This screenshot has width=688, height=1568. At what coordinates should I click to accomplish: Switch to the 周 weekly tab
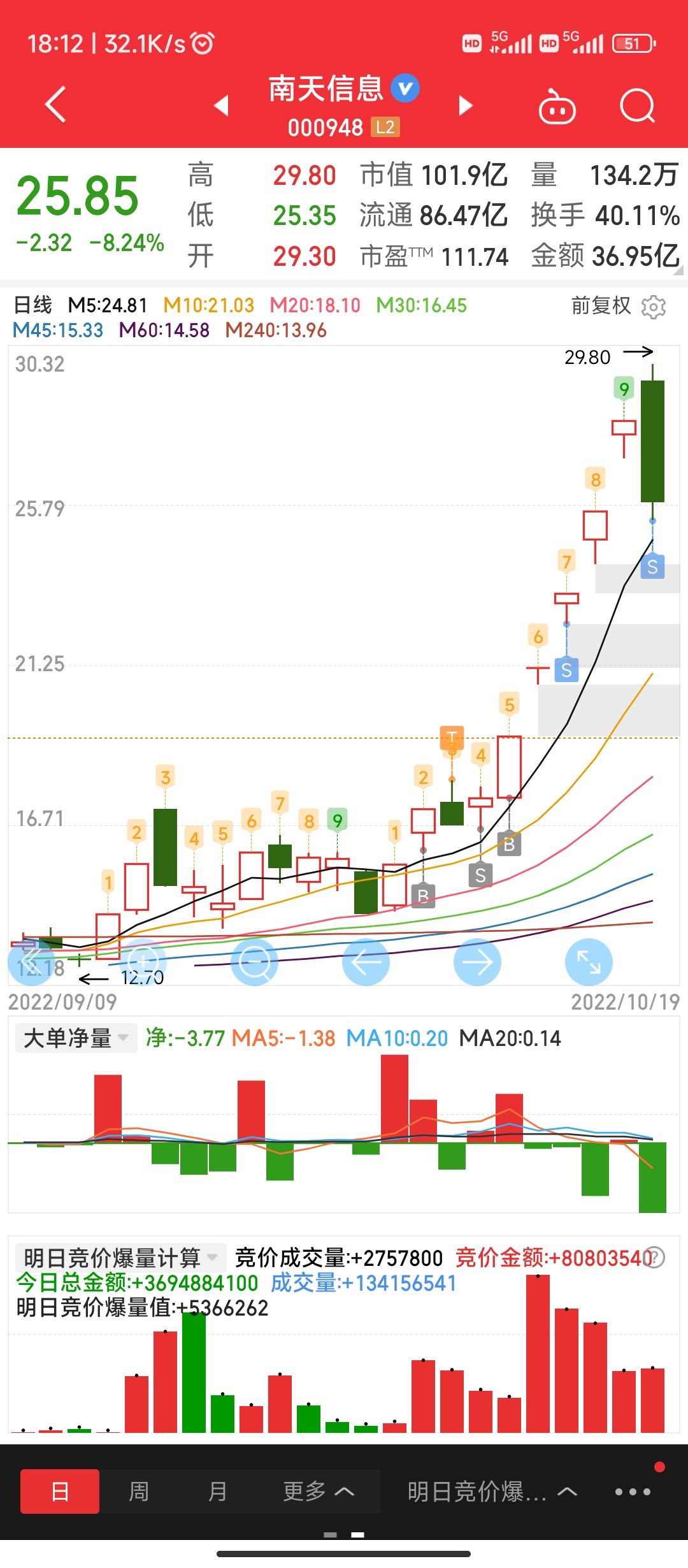[x=140, y=1490]
